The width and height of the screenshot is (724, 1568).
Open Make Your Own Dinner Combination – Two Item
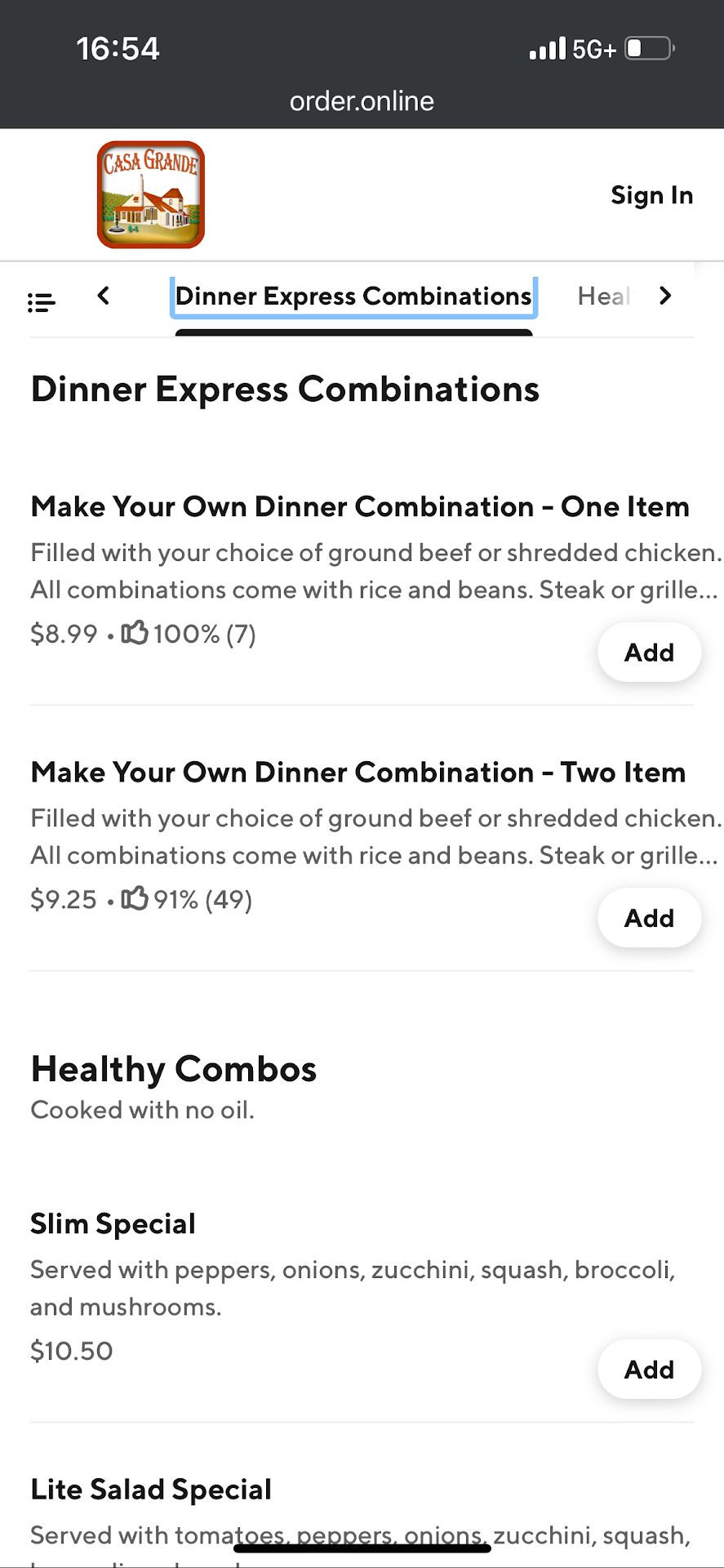[x=358, y=773]
